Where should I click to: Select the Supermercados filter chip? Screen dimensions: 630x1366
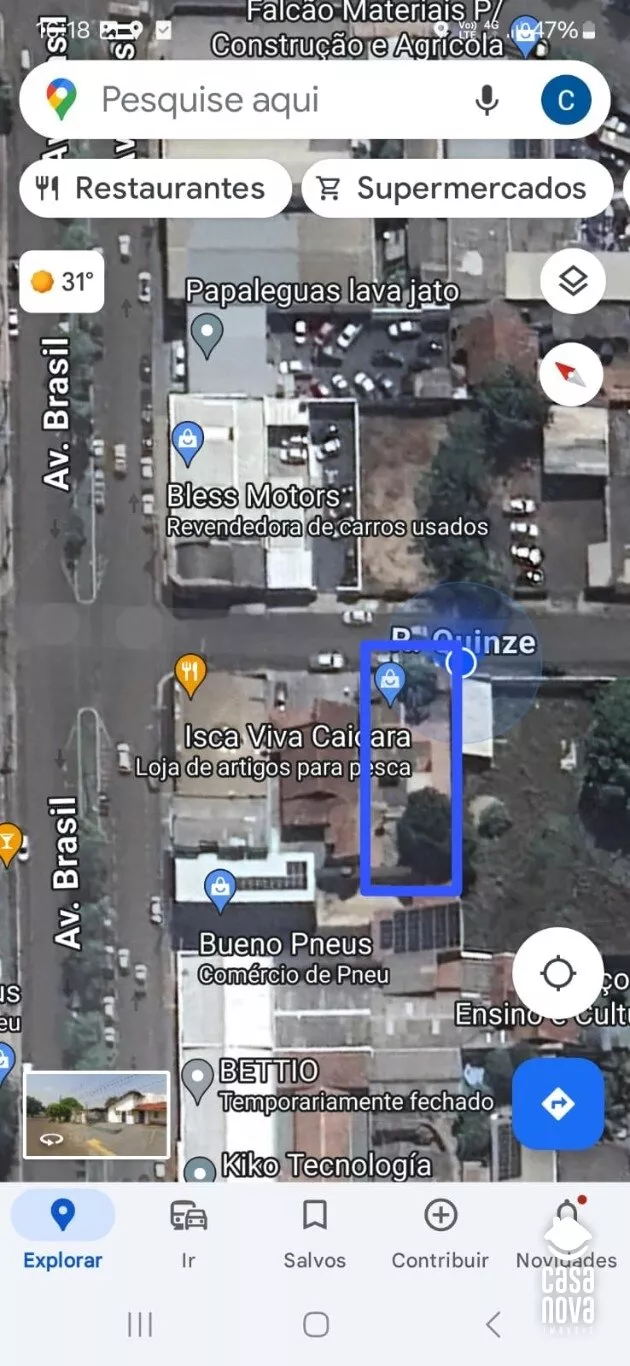click(x=457, y=188)
